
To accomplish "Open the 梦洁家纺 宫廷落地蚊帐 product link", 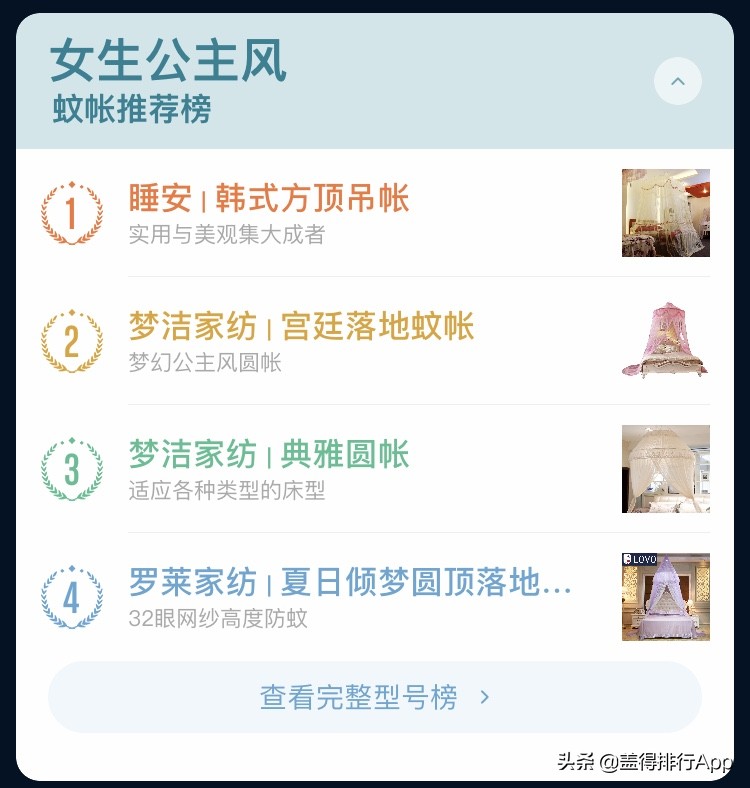I will click(298, 327).
